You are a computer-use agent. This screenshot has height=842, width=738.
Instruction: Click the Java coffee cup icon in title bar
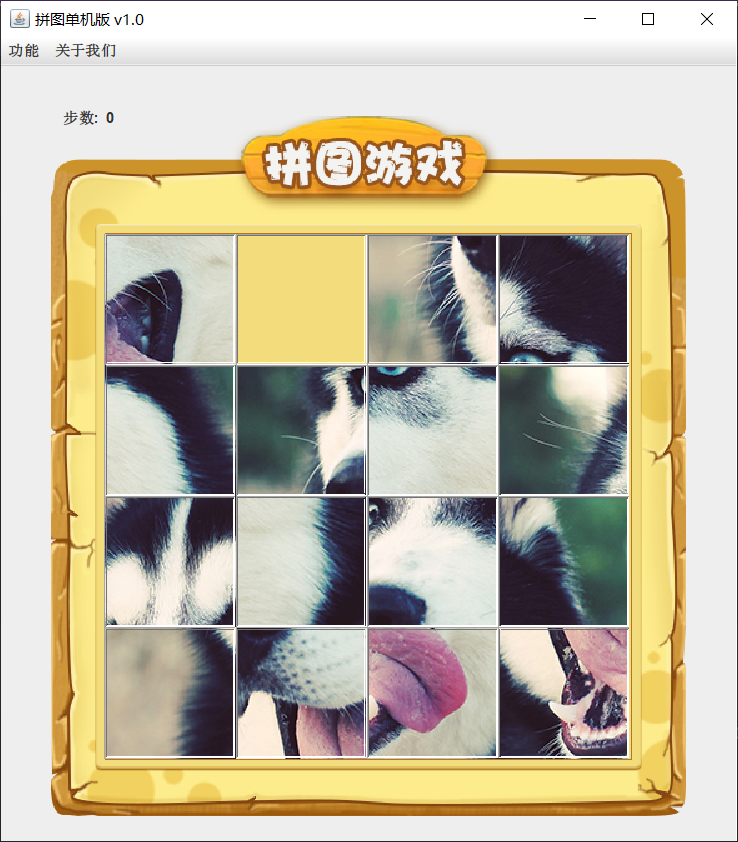point(18,17)
